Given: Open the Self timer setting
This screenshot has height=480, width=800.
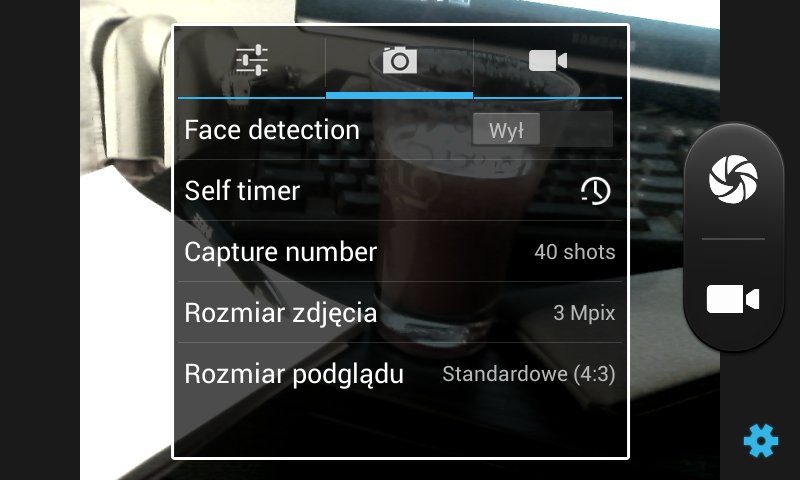Looking at the screenshot, I should [399, 191].
